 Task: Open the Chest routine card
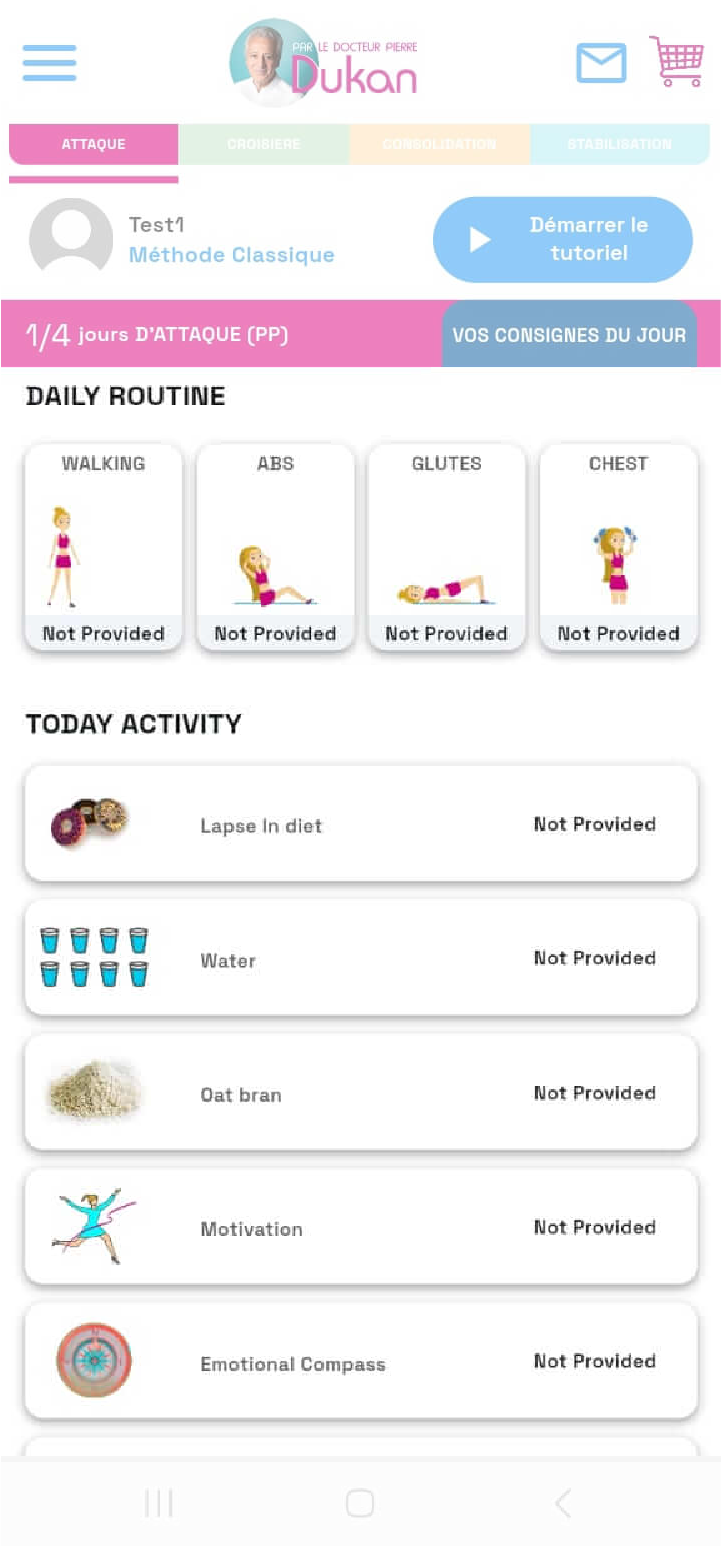pos(618,547)
